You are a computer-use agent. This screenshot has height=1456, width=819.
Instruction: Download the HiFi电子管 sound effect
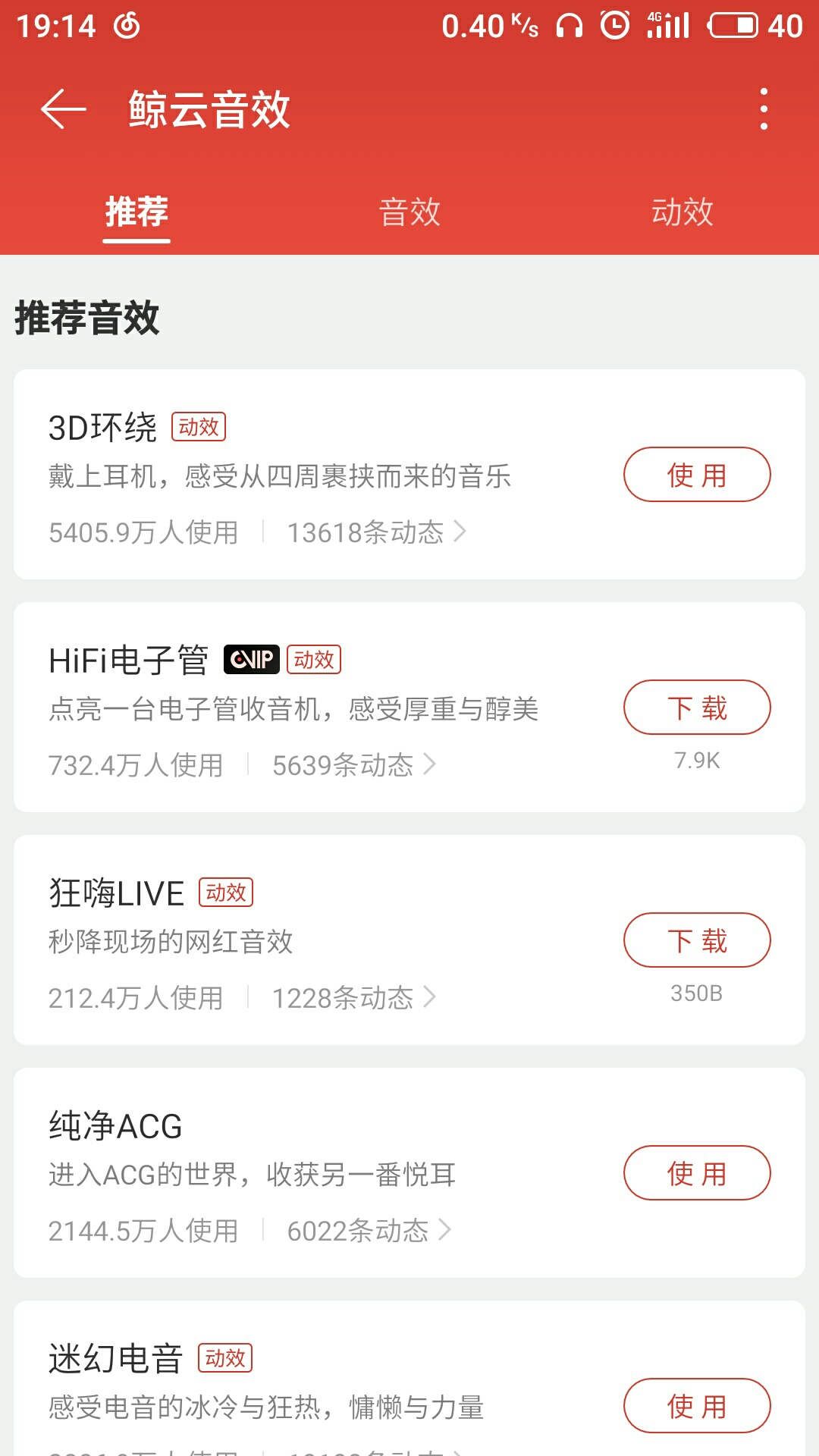click(697, 708)
